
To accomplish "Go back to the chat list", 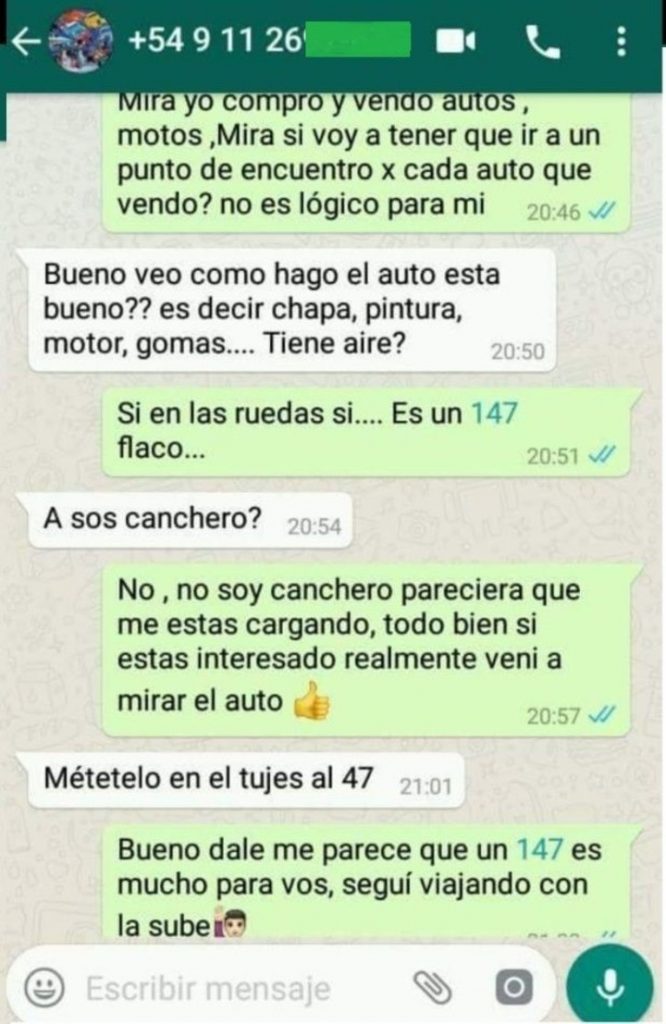I will tap(26, 41).
